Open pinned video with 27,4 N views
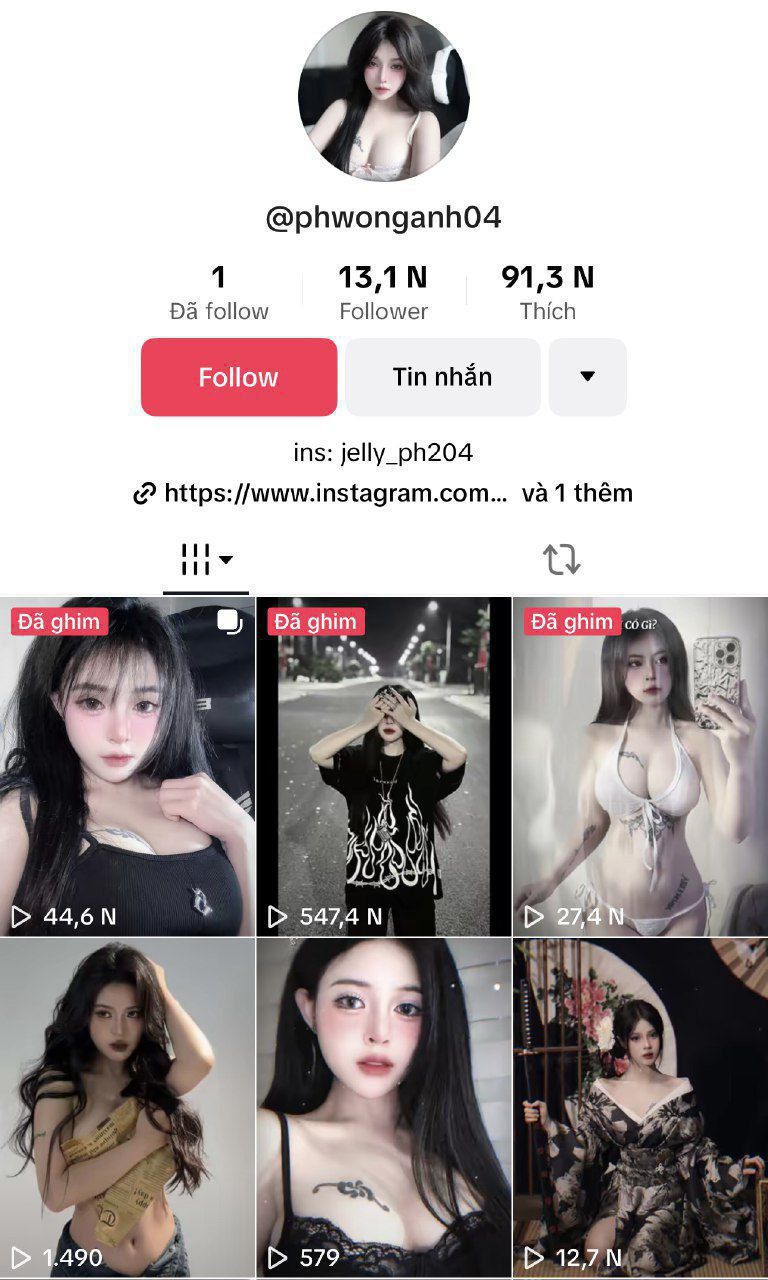This screenshot has height=1280, width=768. 640,766
